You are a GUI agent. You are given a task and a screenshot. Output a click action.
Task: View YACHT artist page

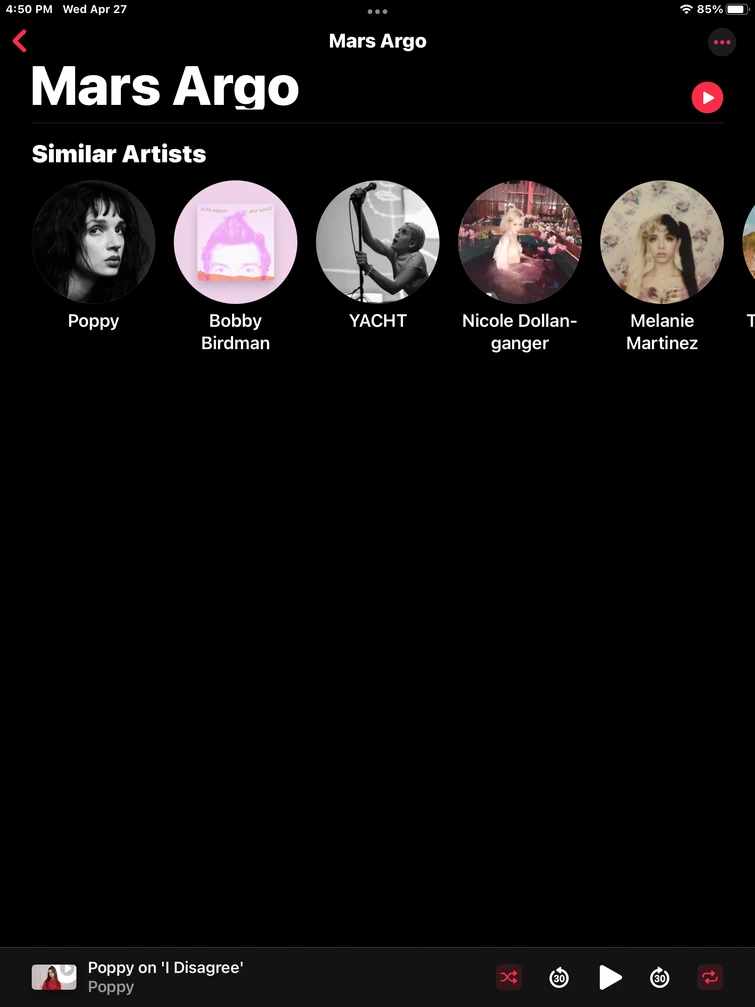[377, 242]
